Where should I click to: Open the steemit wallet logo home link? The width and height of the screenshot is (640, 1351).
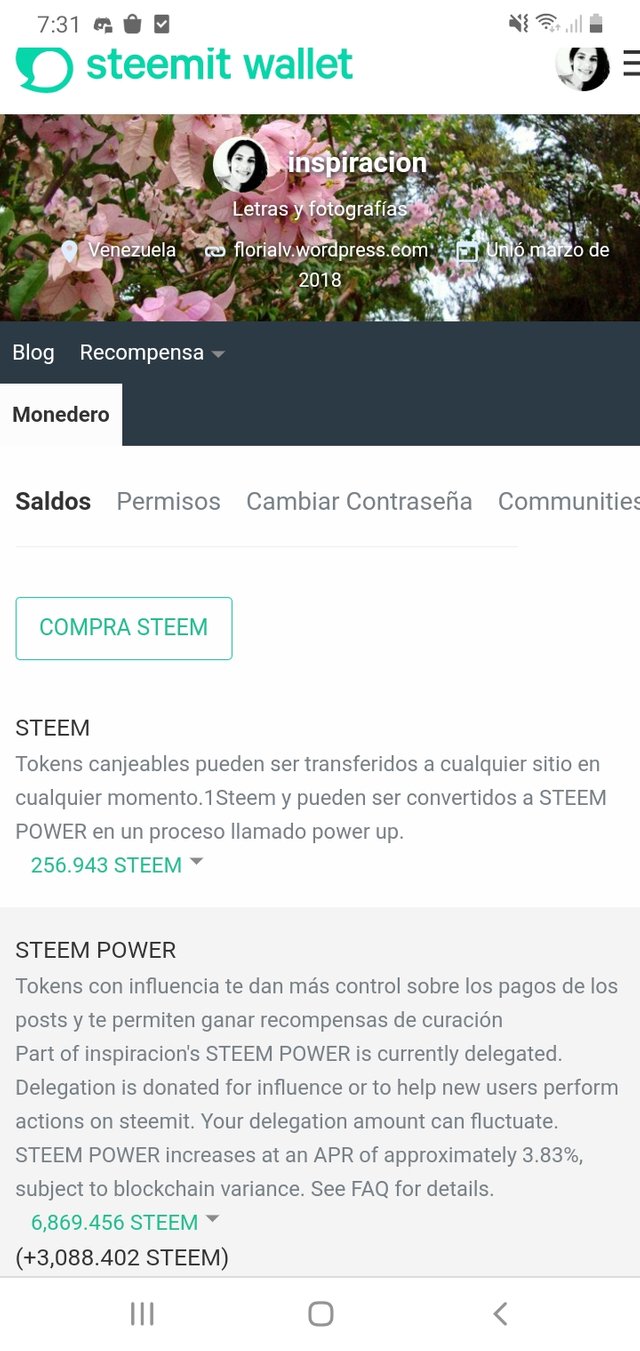(185, 66)
